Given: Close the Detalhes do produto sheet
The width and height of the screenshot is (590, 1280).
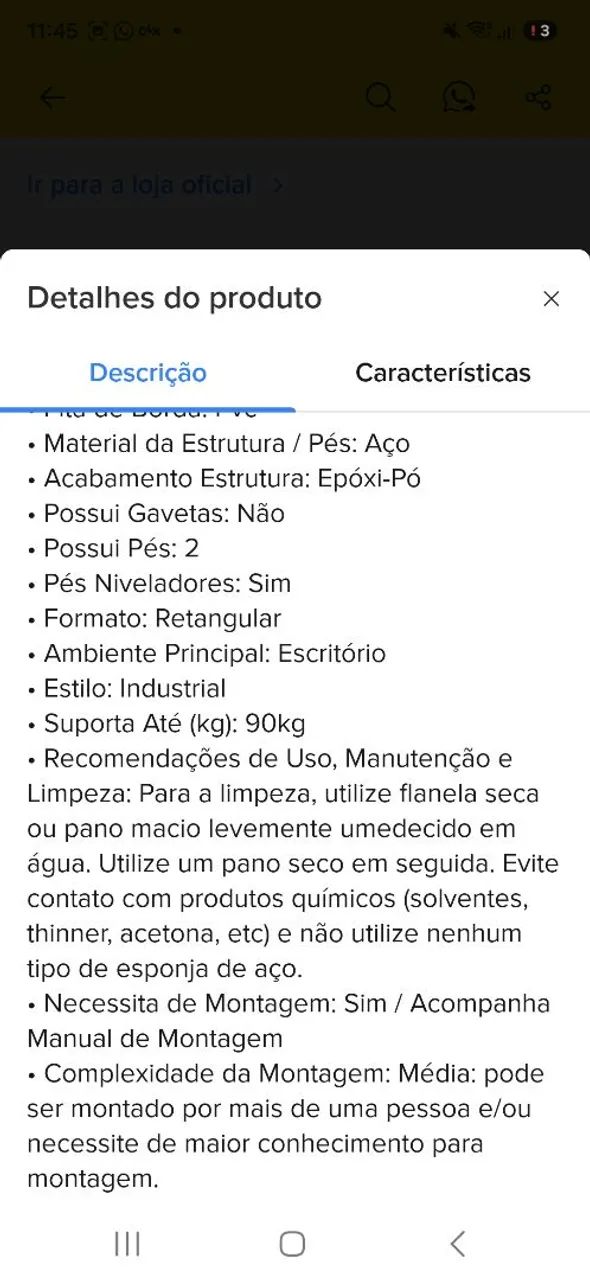Looking at the screenshot, I should pyautogui.click(x=551, y=299).
